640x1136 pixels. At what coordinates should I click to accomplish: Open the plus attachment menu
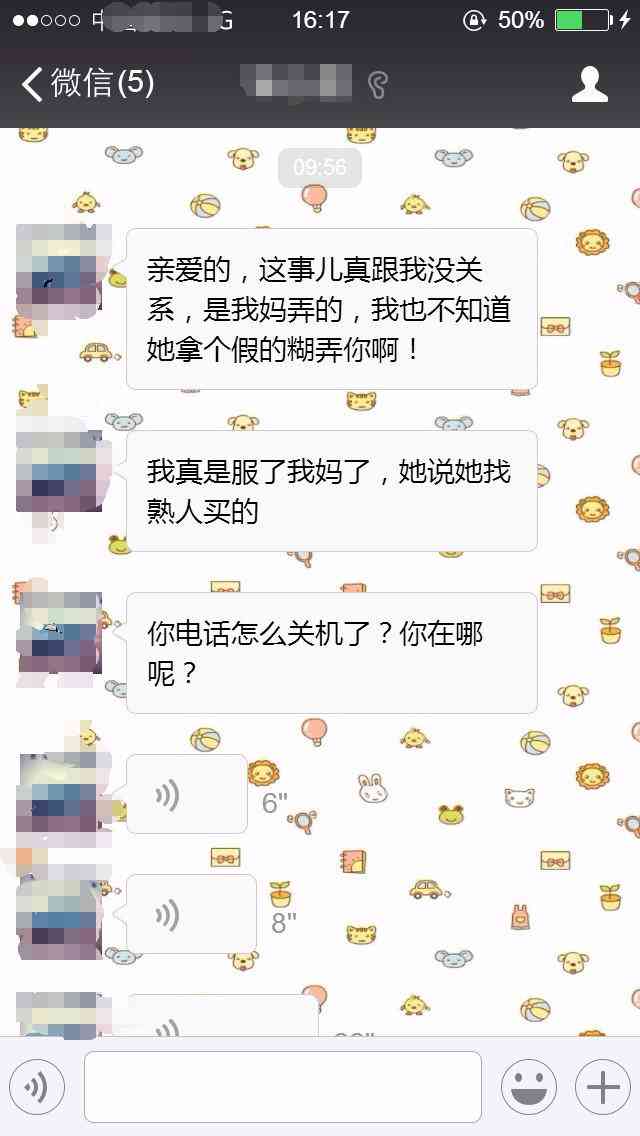click(x=602, y=1087)
